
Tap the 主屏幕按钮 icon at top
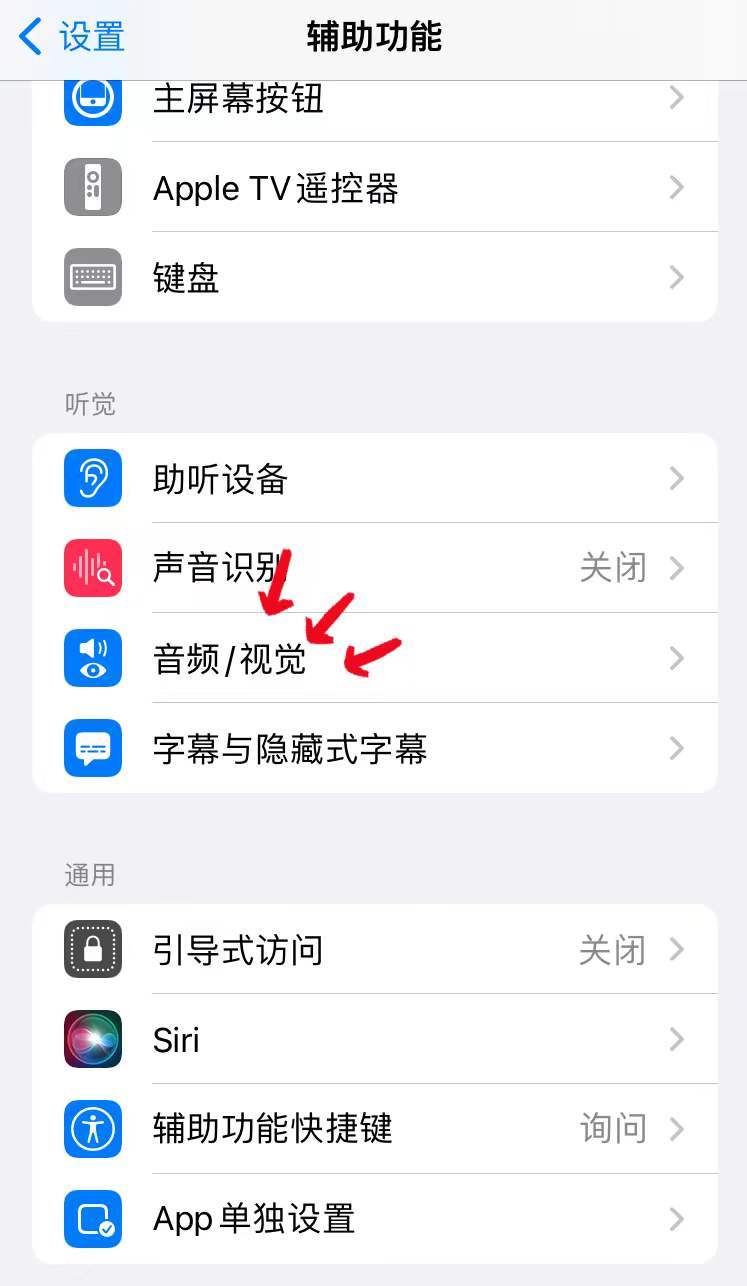tap(92, 98)
